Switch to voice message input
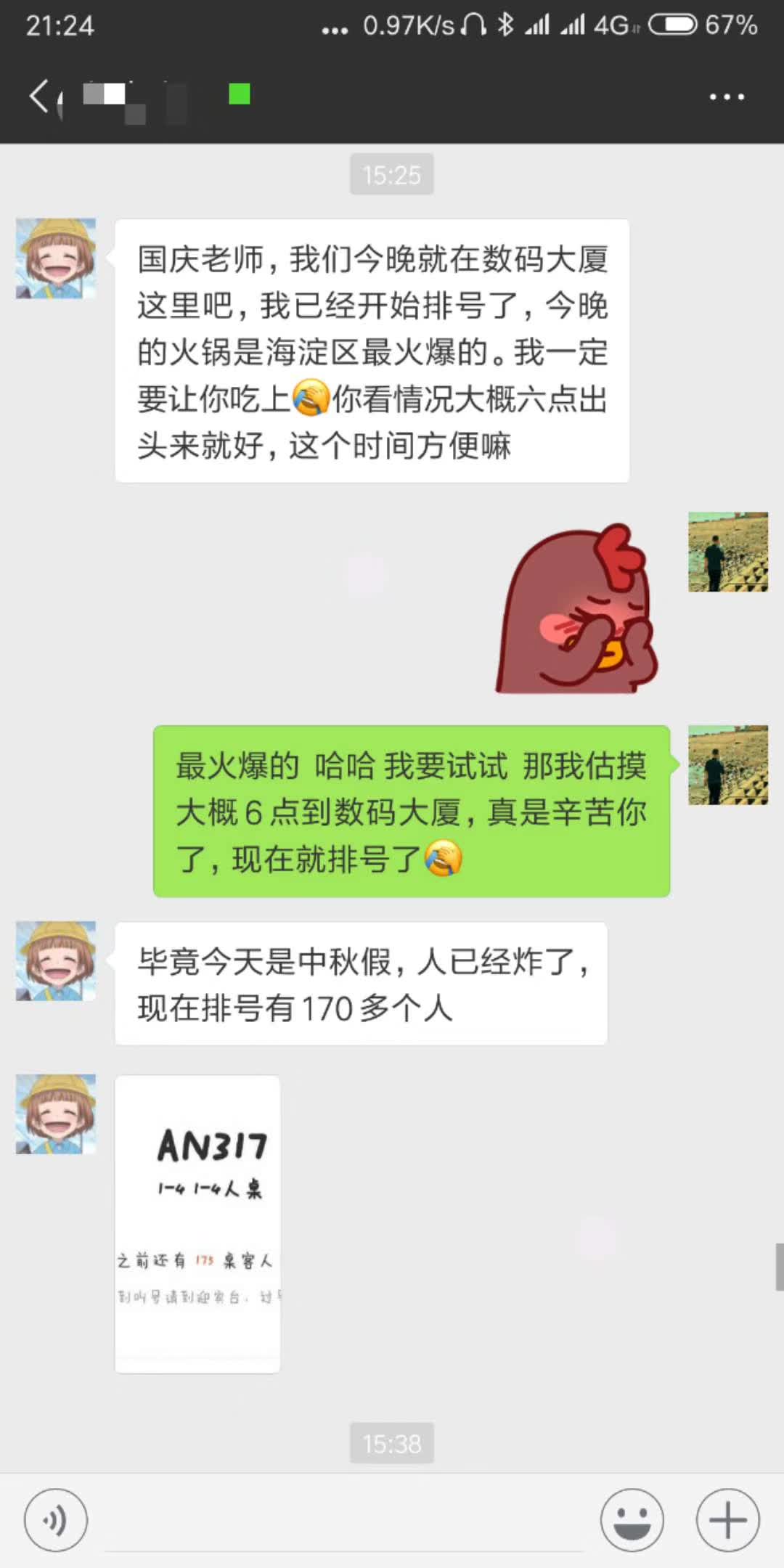 click(x=56, y=1519)
